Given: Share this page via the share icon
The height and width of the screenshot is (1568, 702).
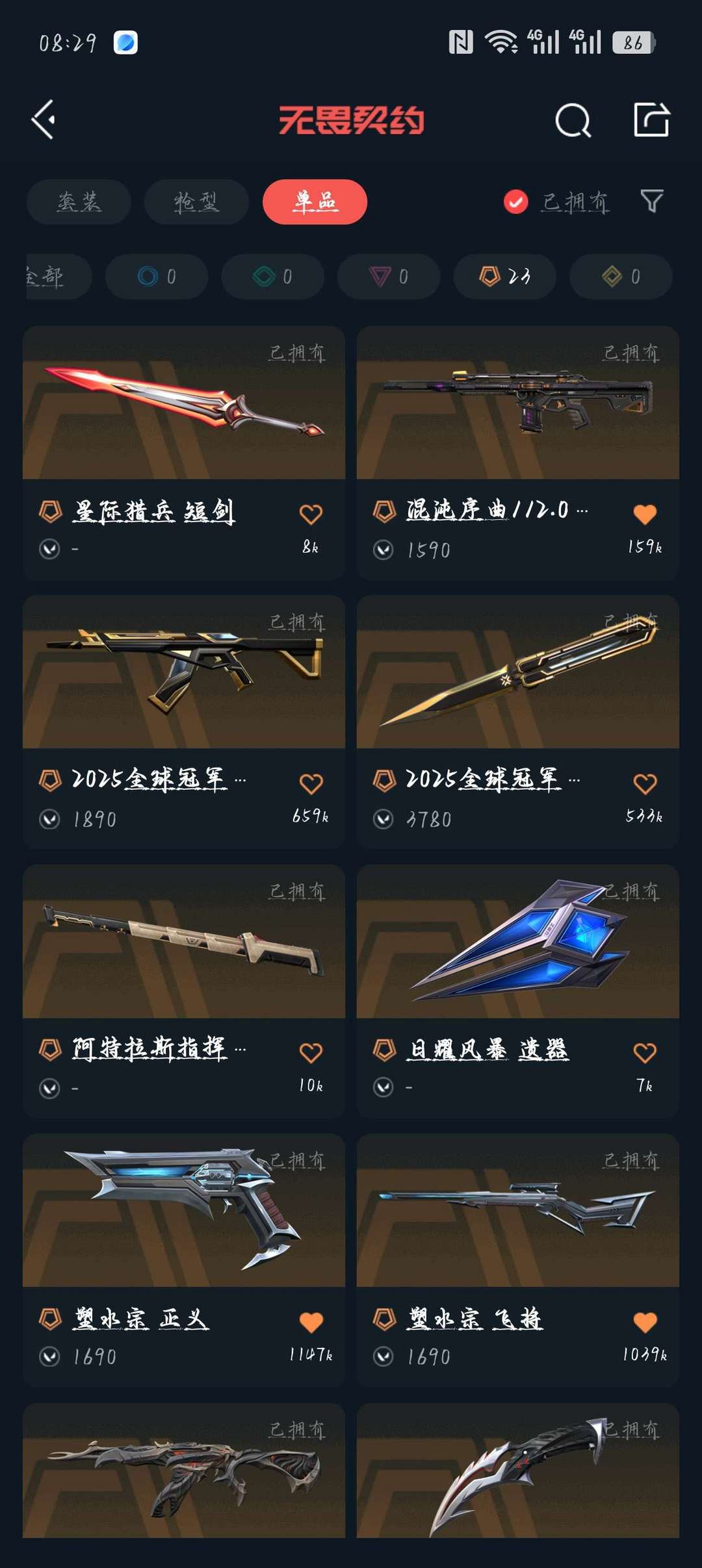Looking at the screenshot, I should click(x=651, y=120).
